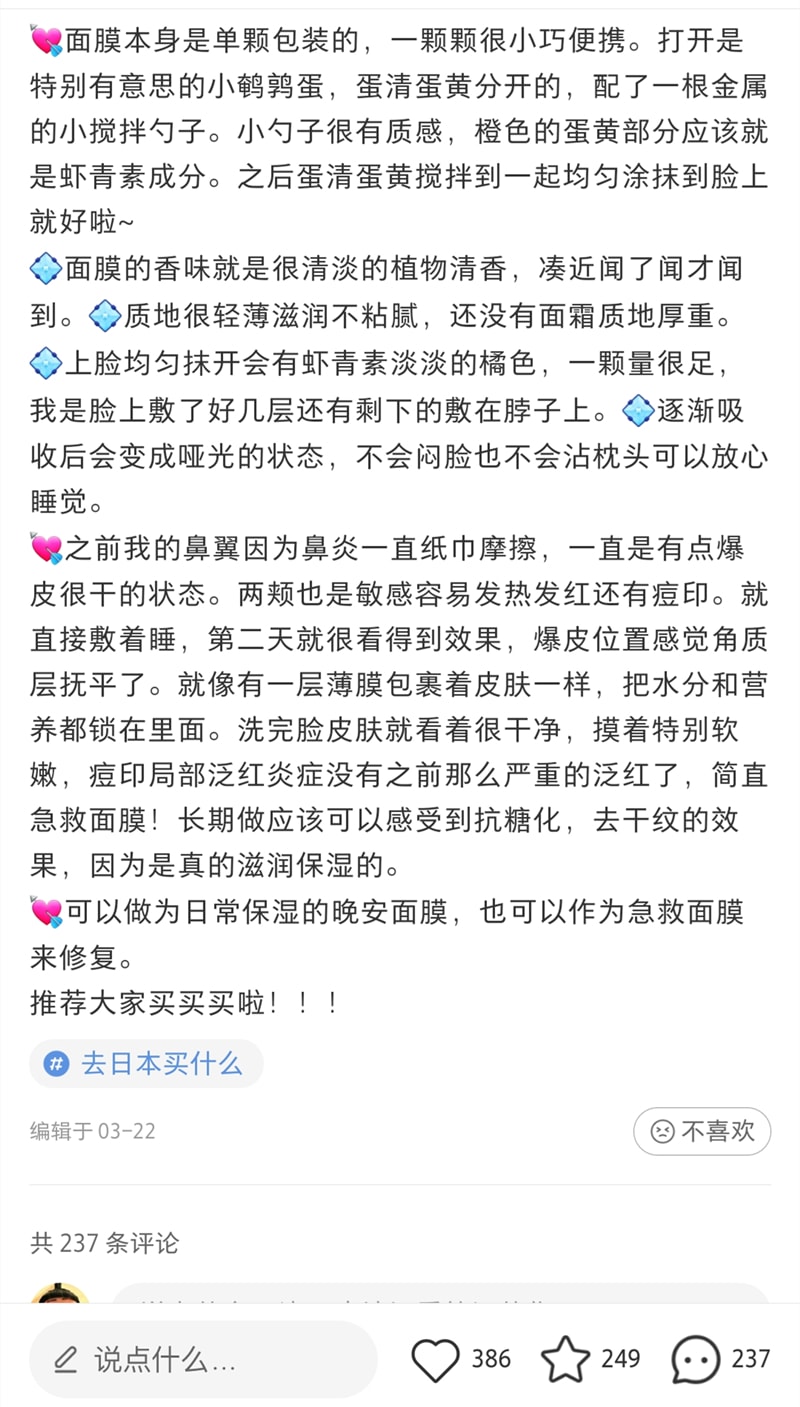Tap the 说点什么 comment input box
Image resolution: width=800 pixels, height=1407 pixels.
(203, 1359)
